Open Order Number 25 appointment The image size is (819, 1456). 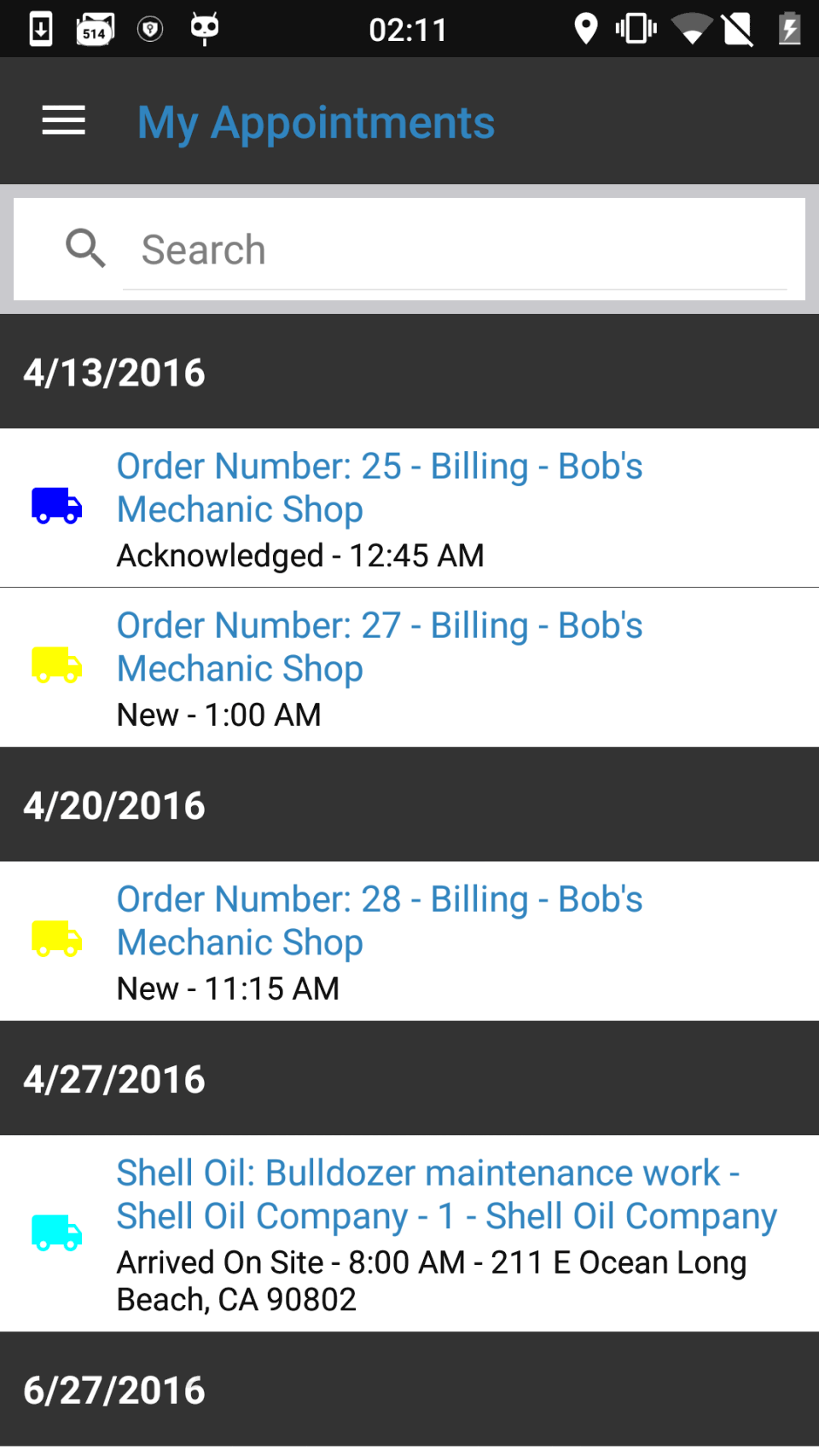coord(380,508)
